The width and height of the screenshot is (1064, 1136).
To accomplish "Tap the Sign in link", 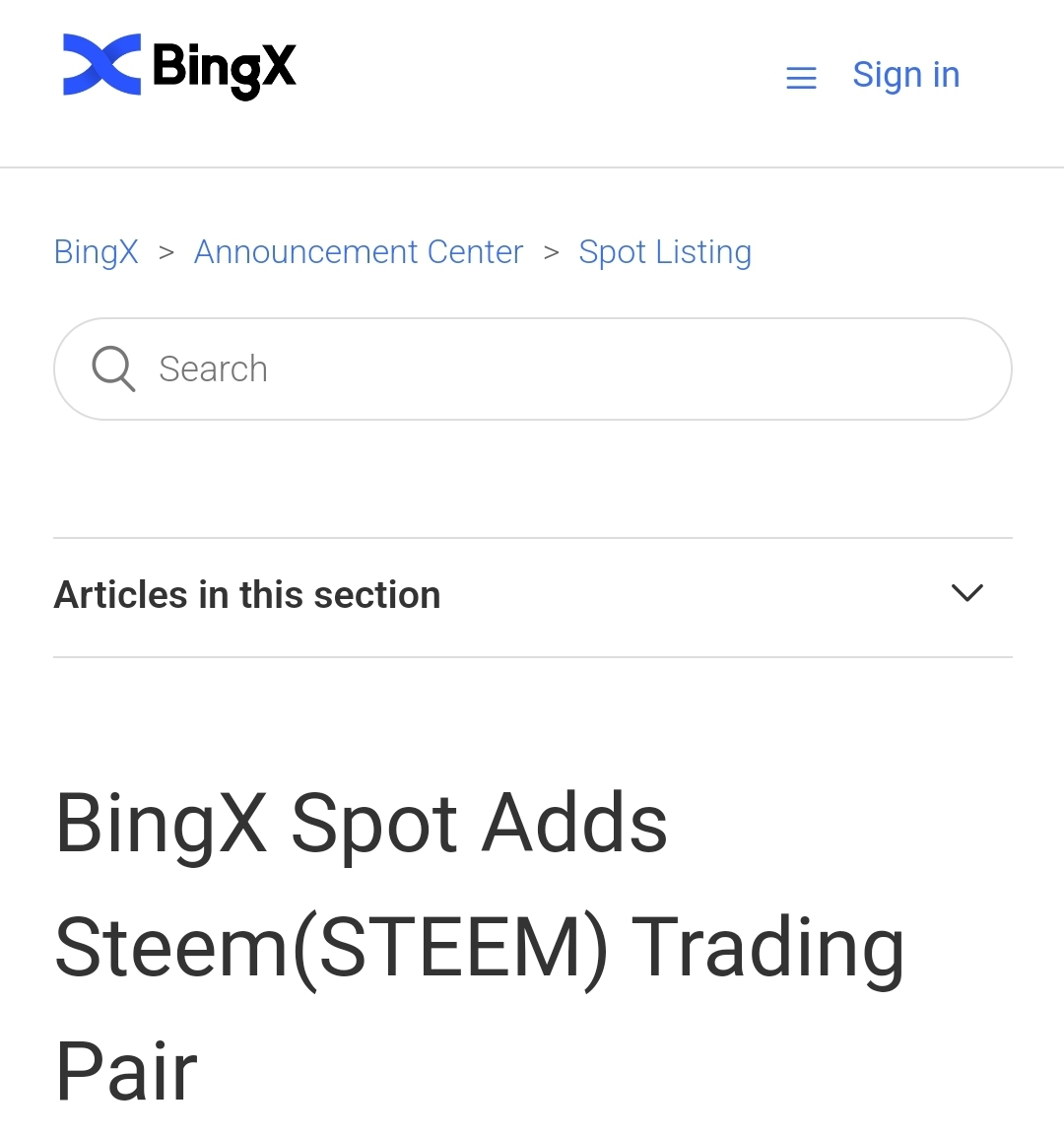I will [x=905, y=75].
